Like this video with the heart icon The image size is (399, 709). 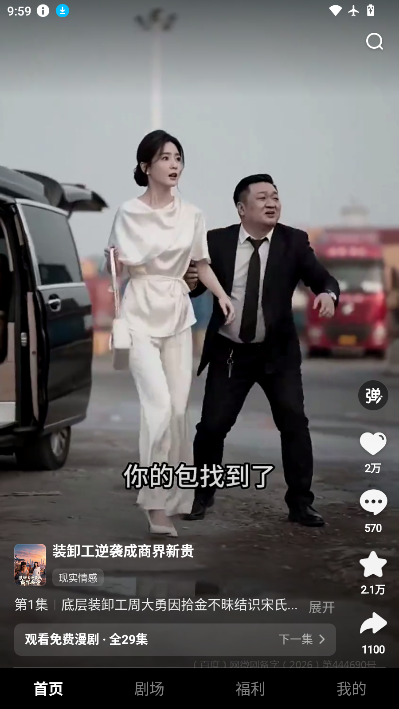click(373, 444)
